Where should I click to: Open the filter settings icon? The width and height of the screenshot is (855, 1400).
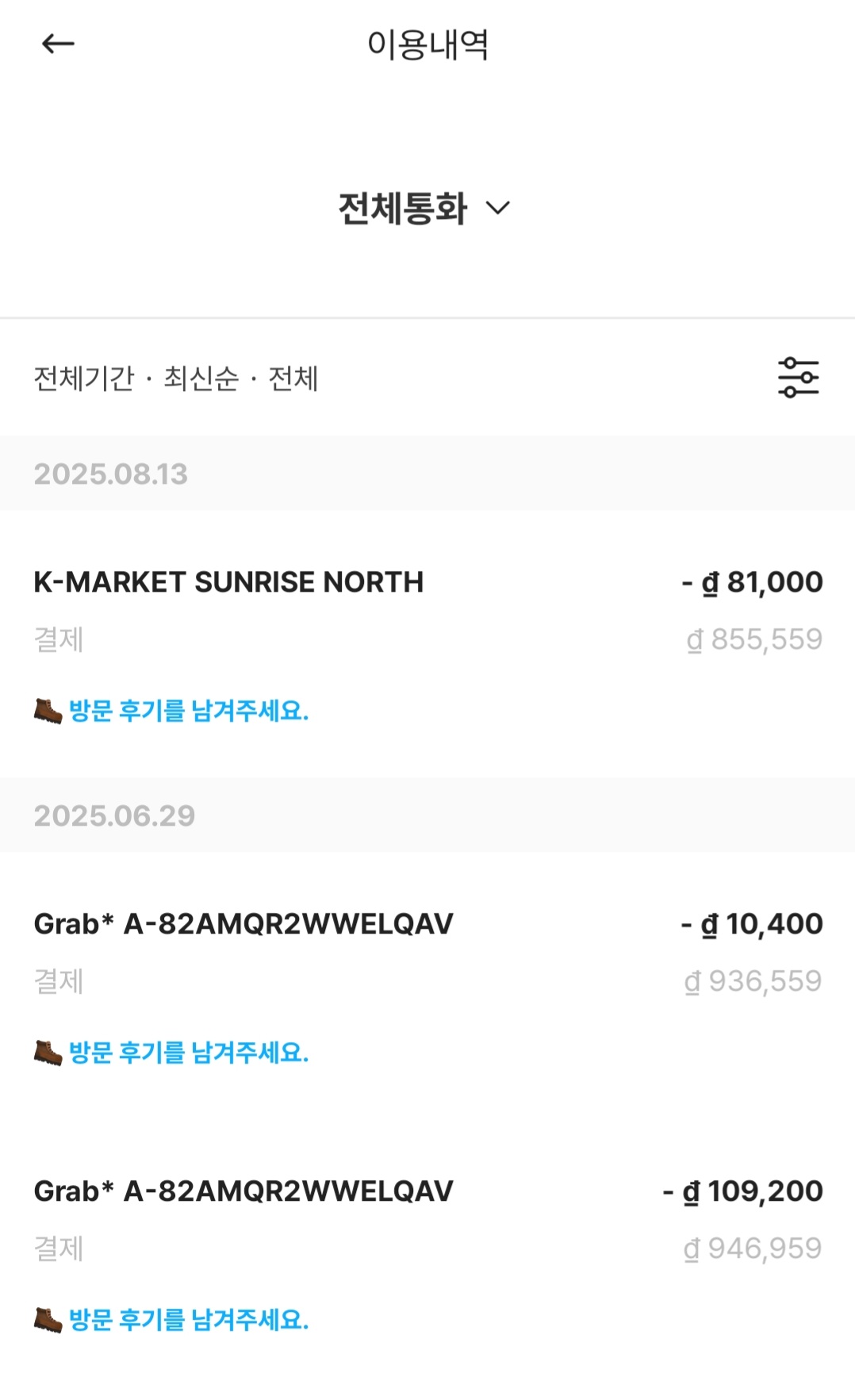[x=798, y=378]
